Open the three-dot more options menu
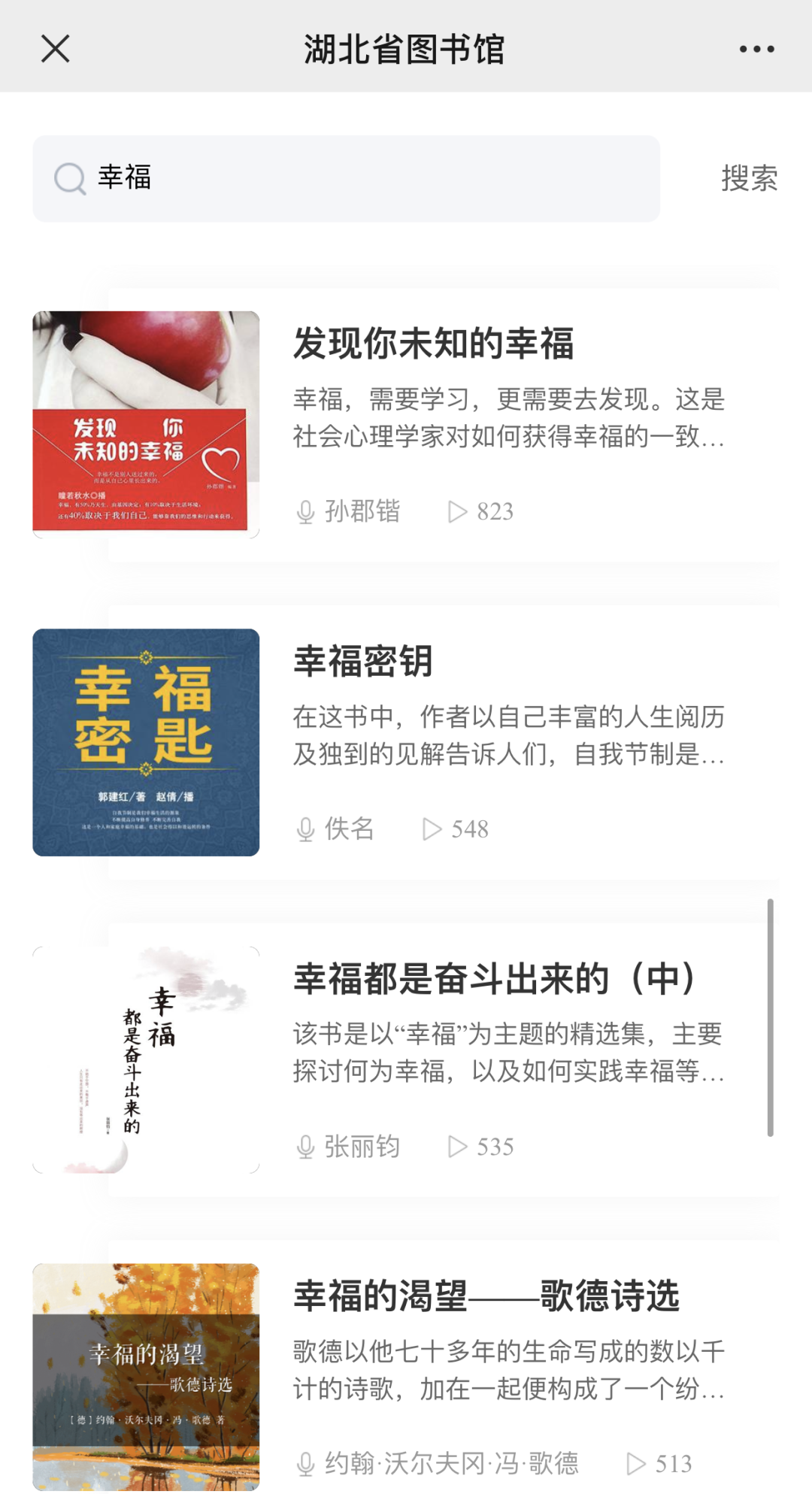812x1494 pixels. (756, 49)
